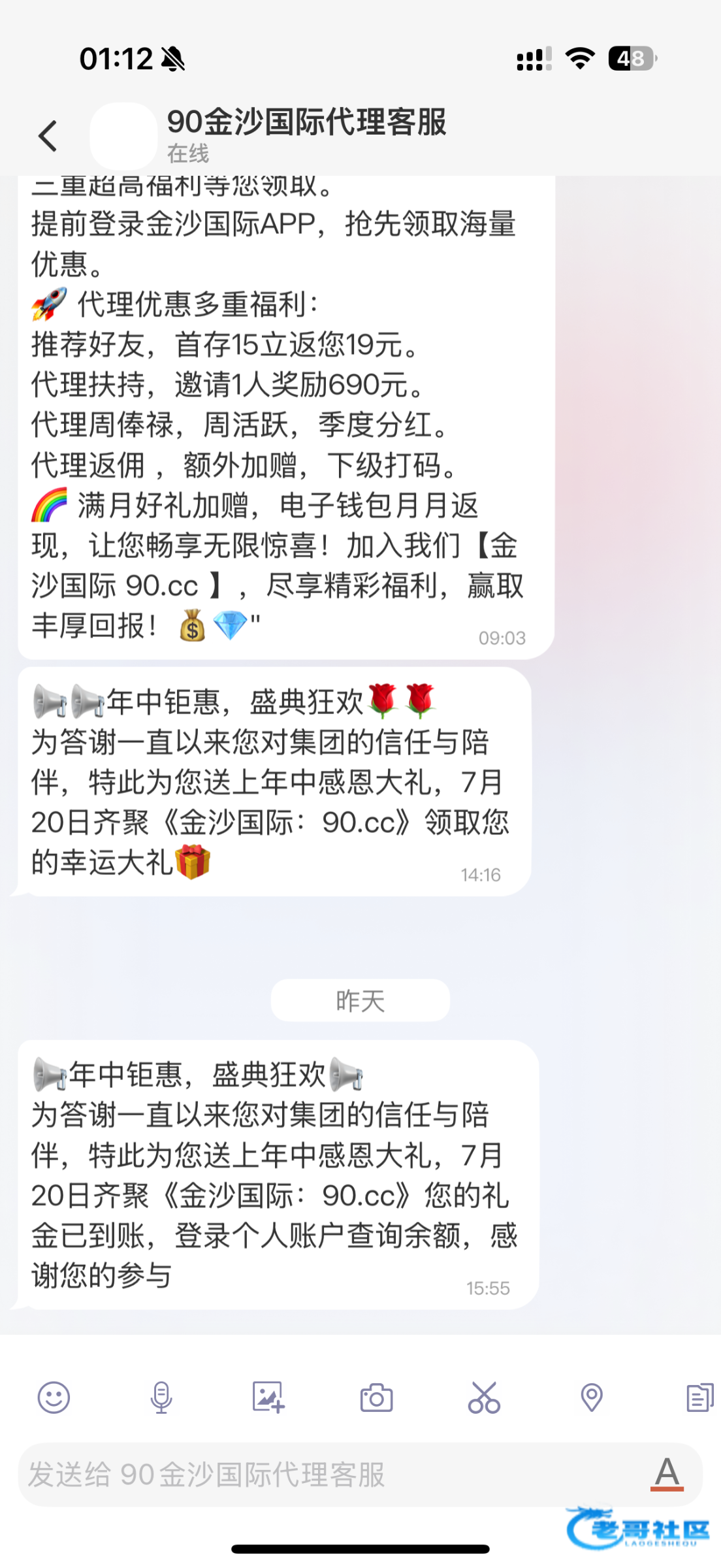Open the camera to take a photo
The image size is (721, 1568).
[x=376, y=1398]
